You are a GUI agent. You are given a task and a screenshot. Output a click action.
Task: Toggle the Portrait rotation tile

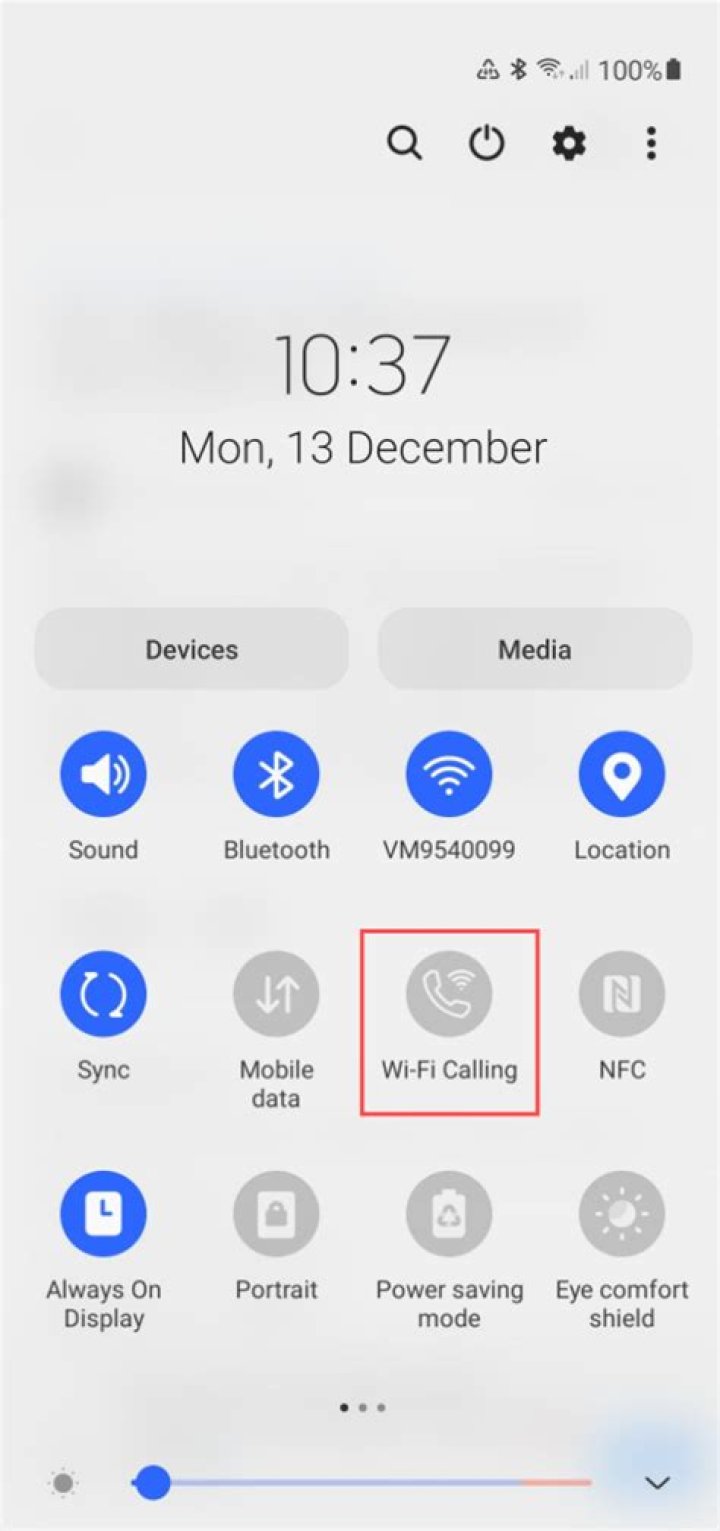(276, 1214)
